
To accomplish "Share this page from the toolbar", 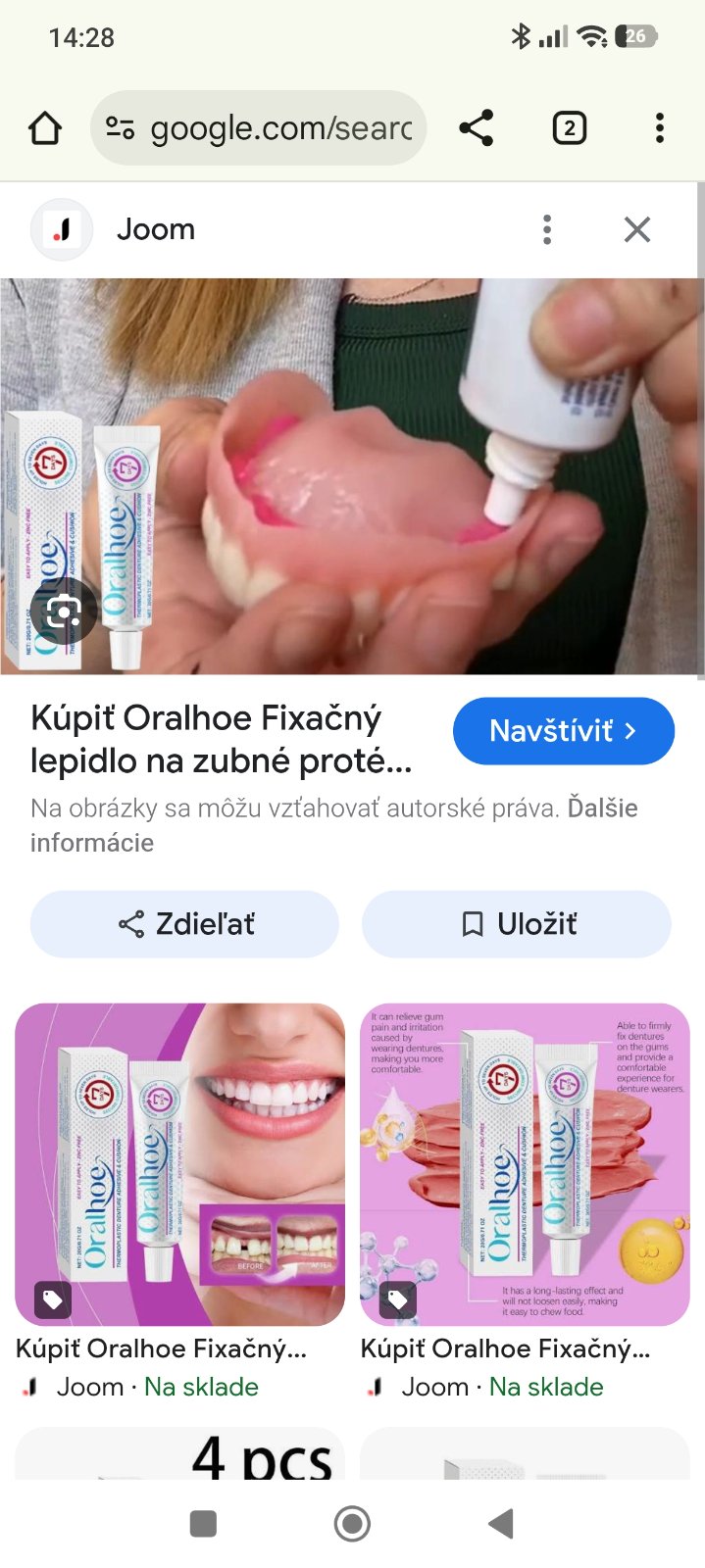I will [477, 128].
